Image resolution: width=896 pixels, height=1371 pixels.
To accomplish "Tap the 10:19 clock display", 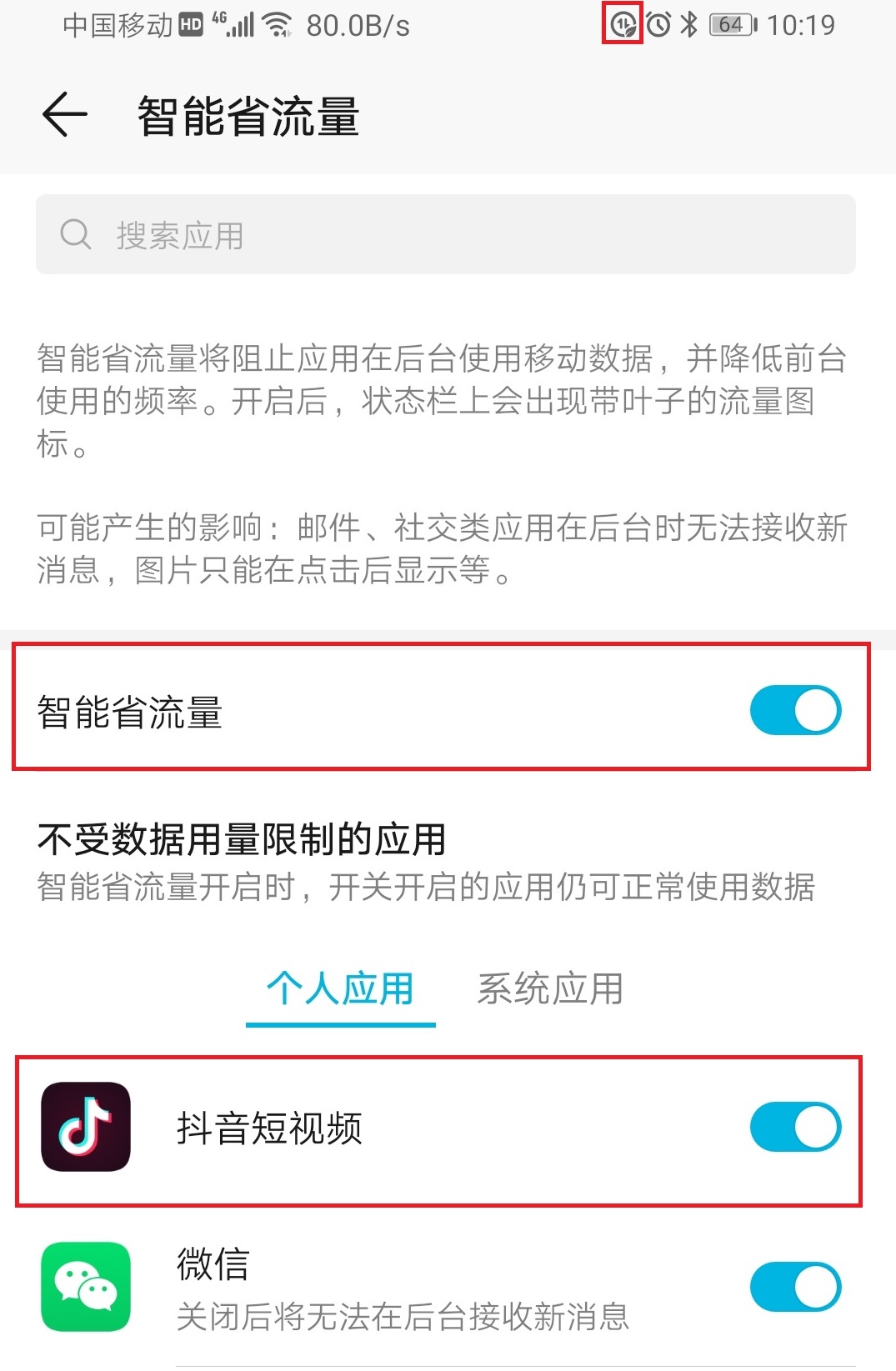I will (803, 25).
